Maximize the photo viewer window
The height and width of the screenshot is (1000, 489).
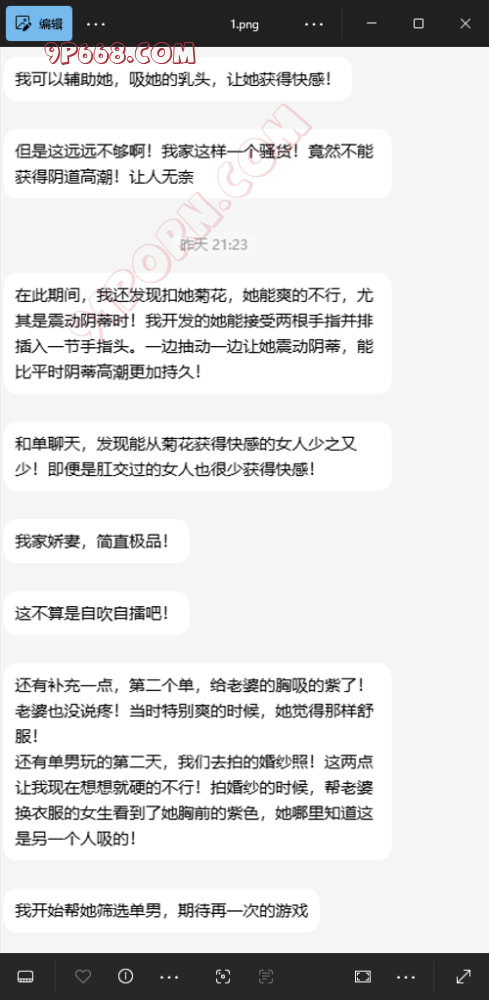point(418,24)
